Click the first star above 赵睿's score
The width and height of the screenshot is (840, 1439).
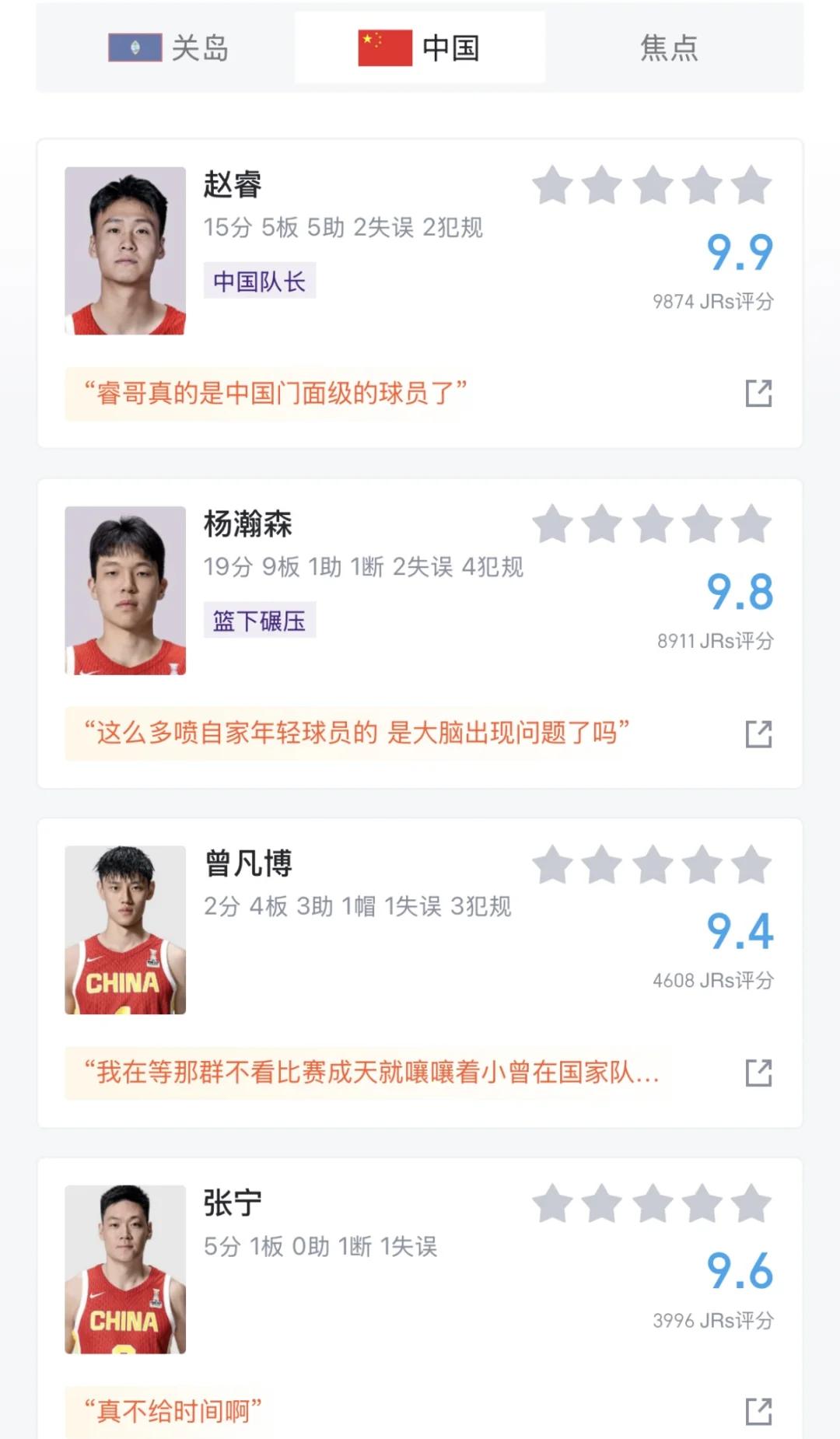pos(554,184)
